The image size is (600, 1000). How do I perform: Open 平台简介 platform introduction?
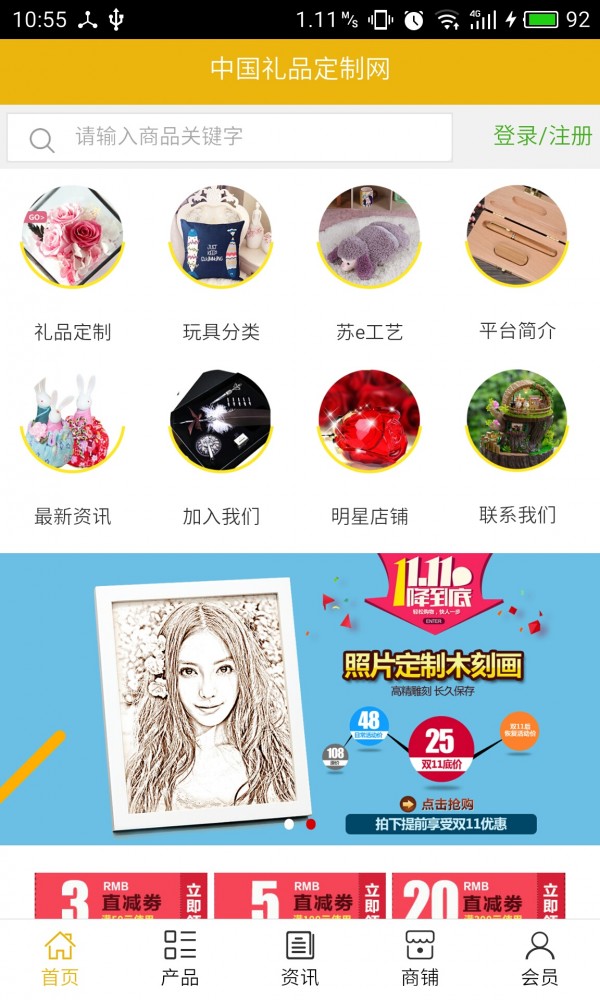pyautogui.click(x=518, y=263)
